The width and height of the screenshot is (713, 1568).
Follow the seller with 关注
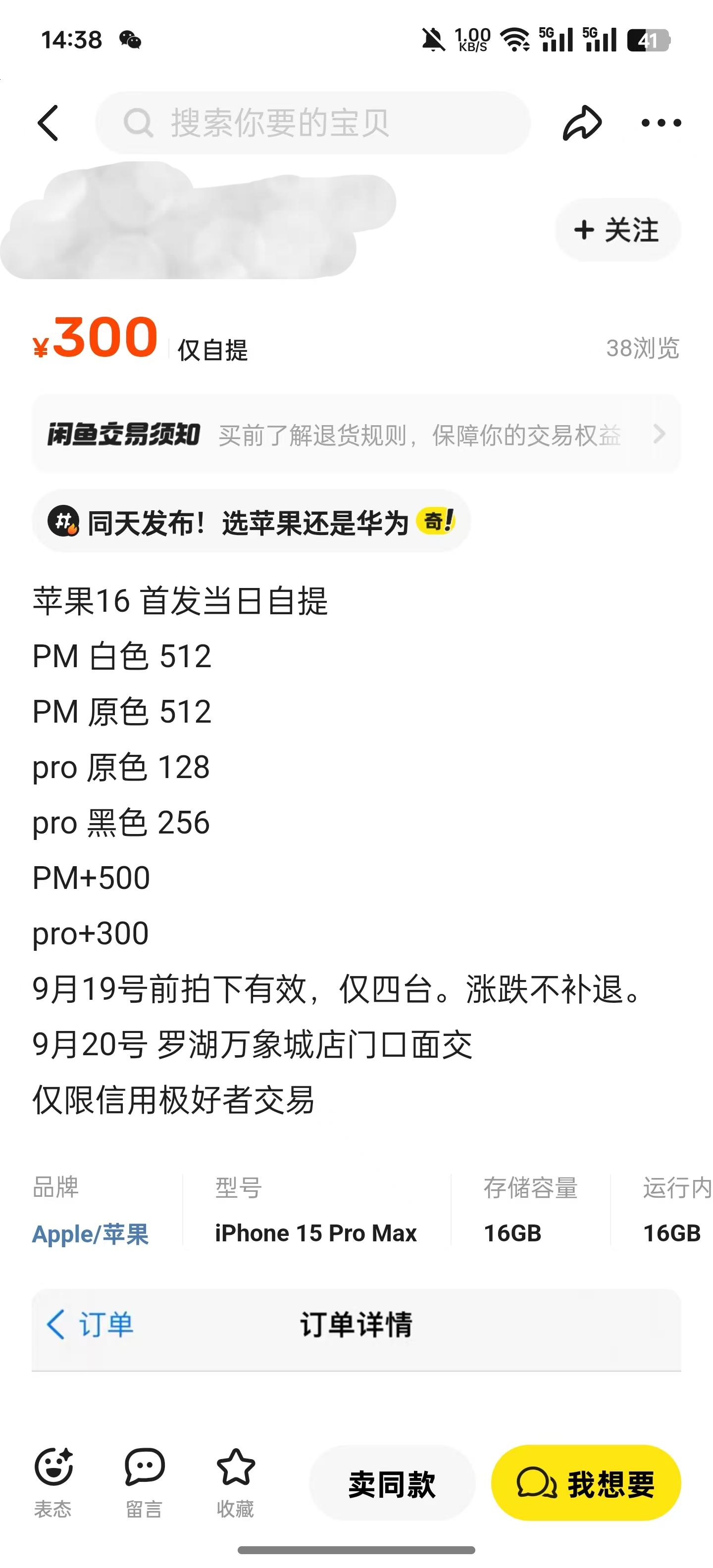pos(617,230)
